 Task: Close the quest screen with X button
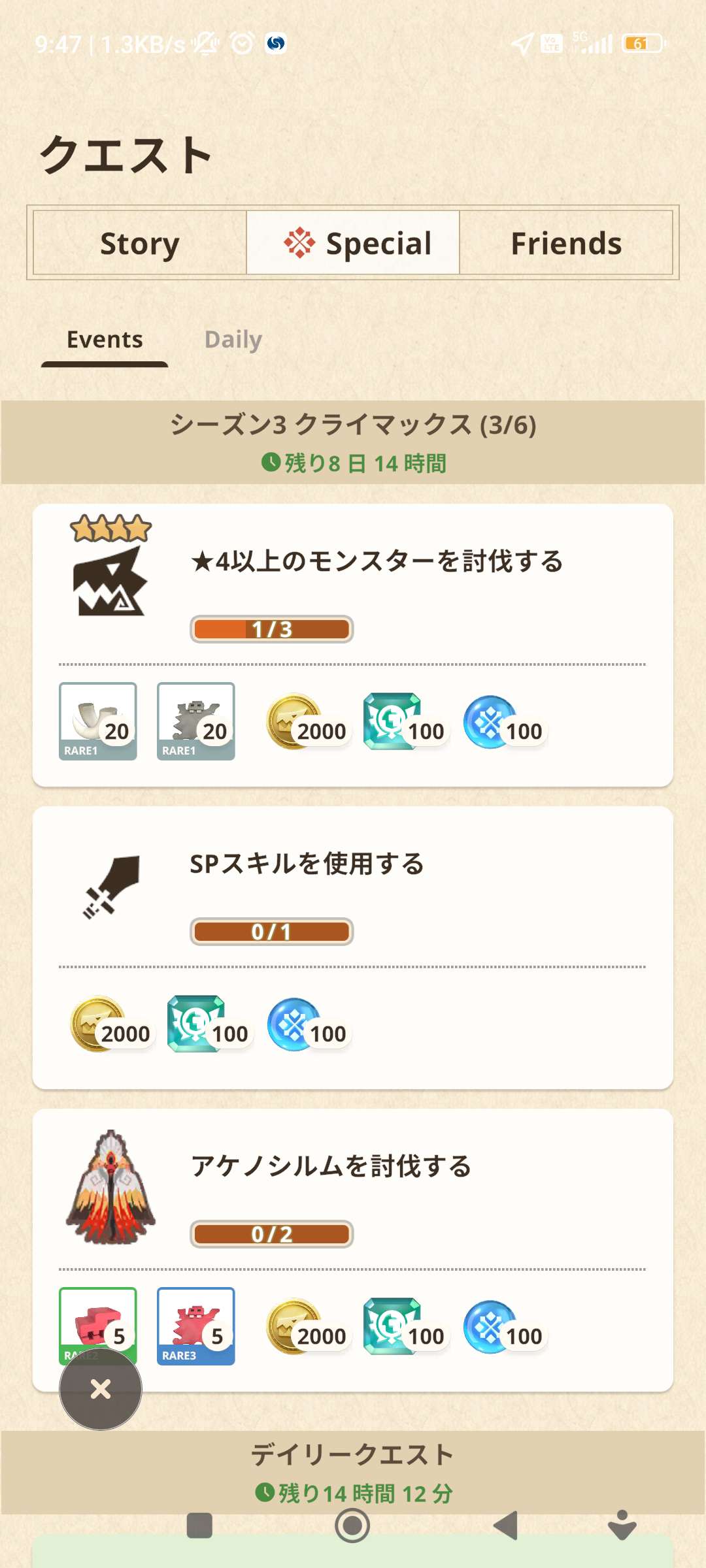[101, 1389]
